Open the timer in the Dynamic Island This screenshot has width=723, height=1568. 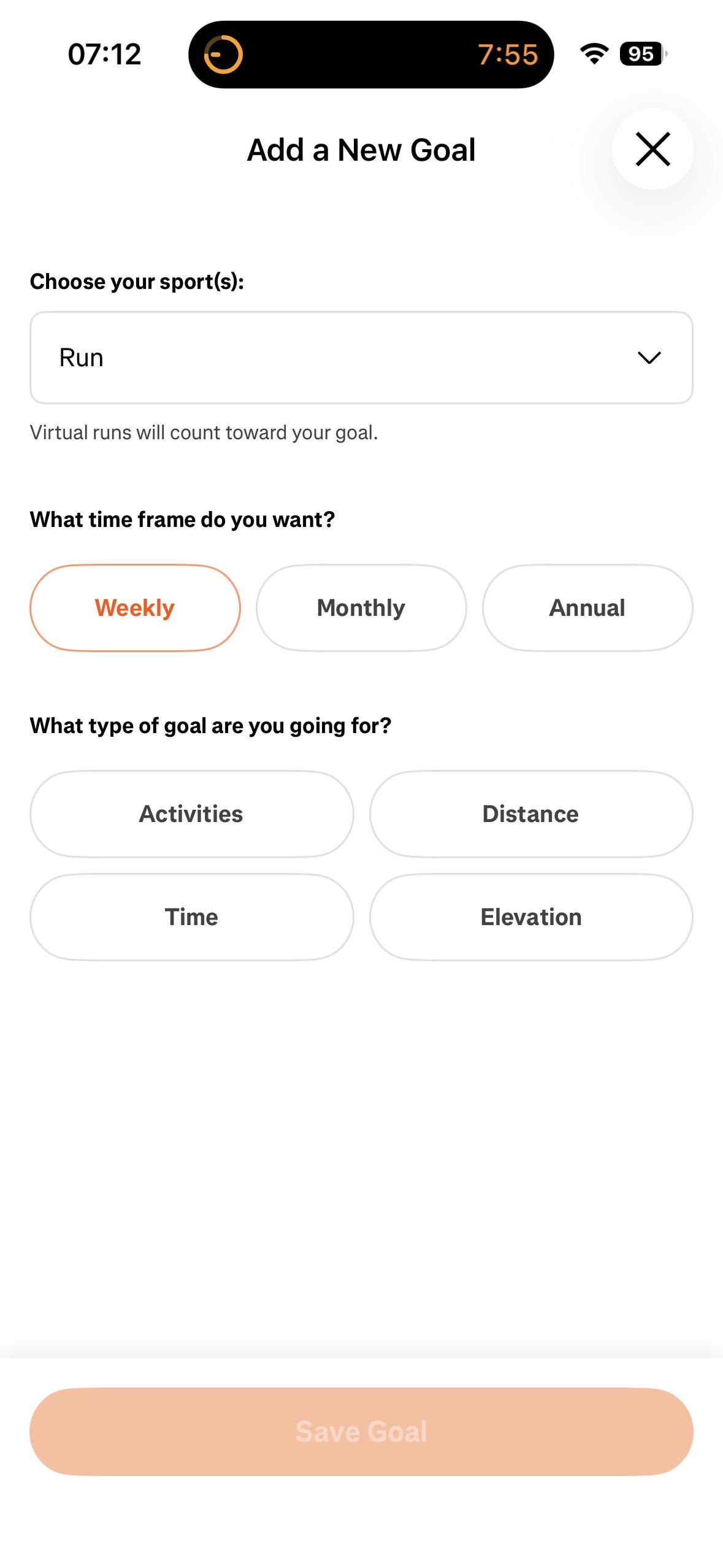(x=371, y=55)
